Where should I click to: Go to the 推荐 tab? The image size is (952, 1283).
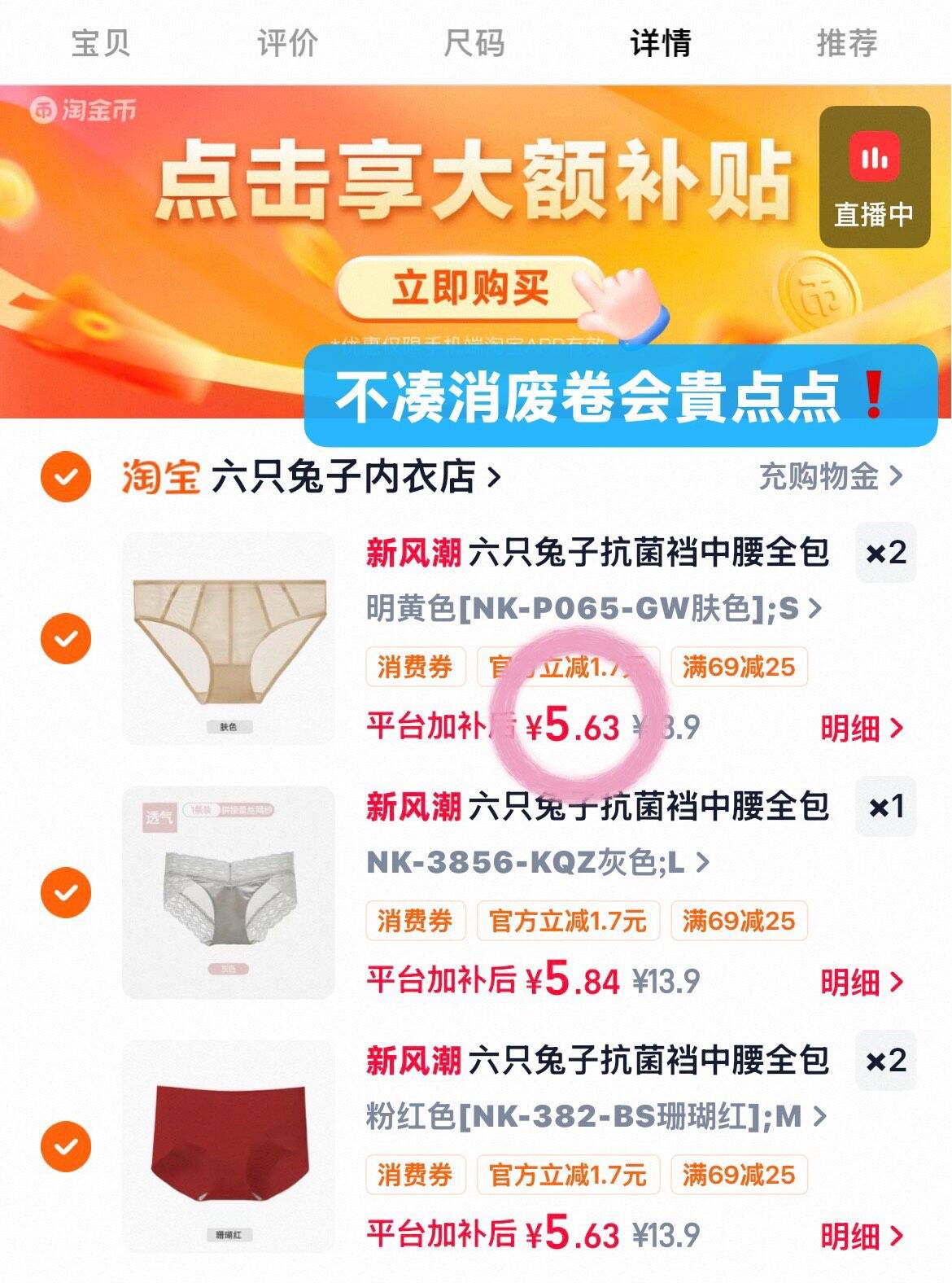[x=847, y=43]
